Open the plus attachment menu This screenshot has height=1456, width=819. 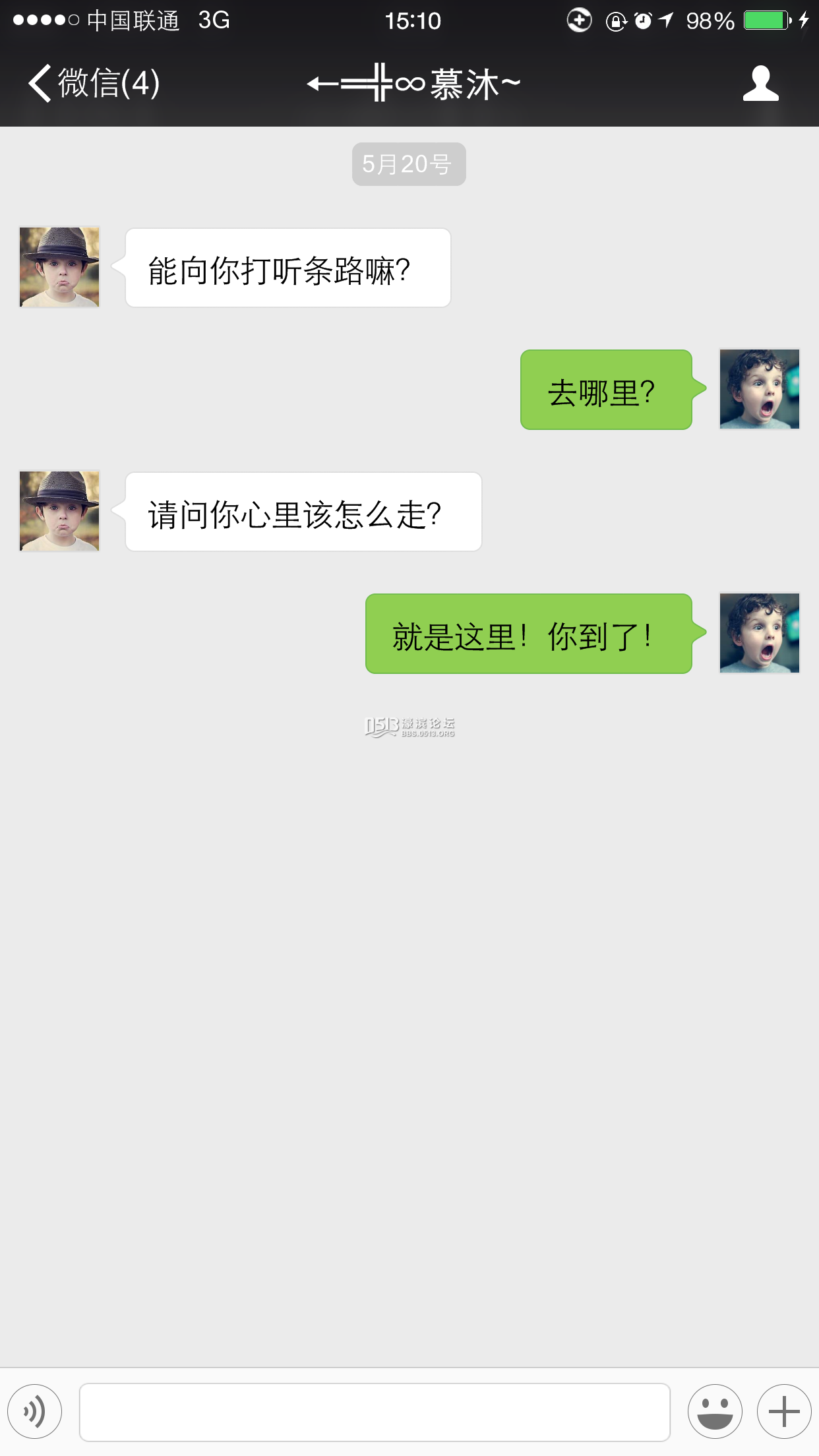click(x=784, y=1411)
